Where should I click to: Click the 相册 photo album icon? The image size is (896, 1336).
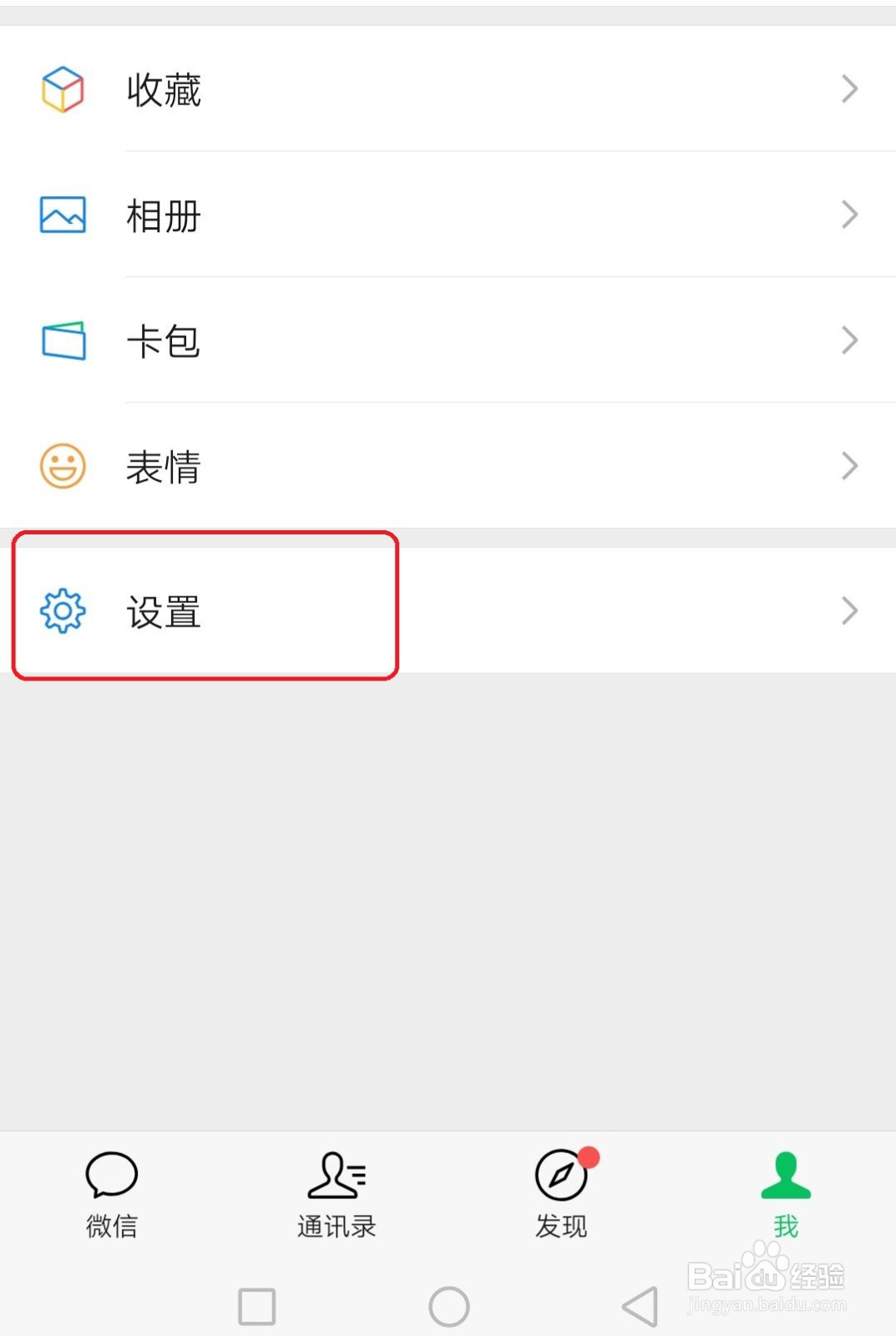(x=62, y=215)
